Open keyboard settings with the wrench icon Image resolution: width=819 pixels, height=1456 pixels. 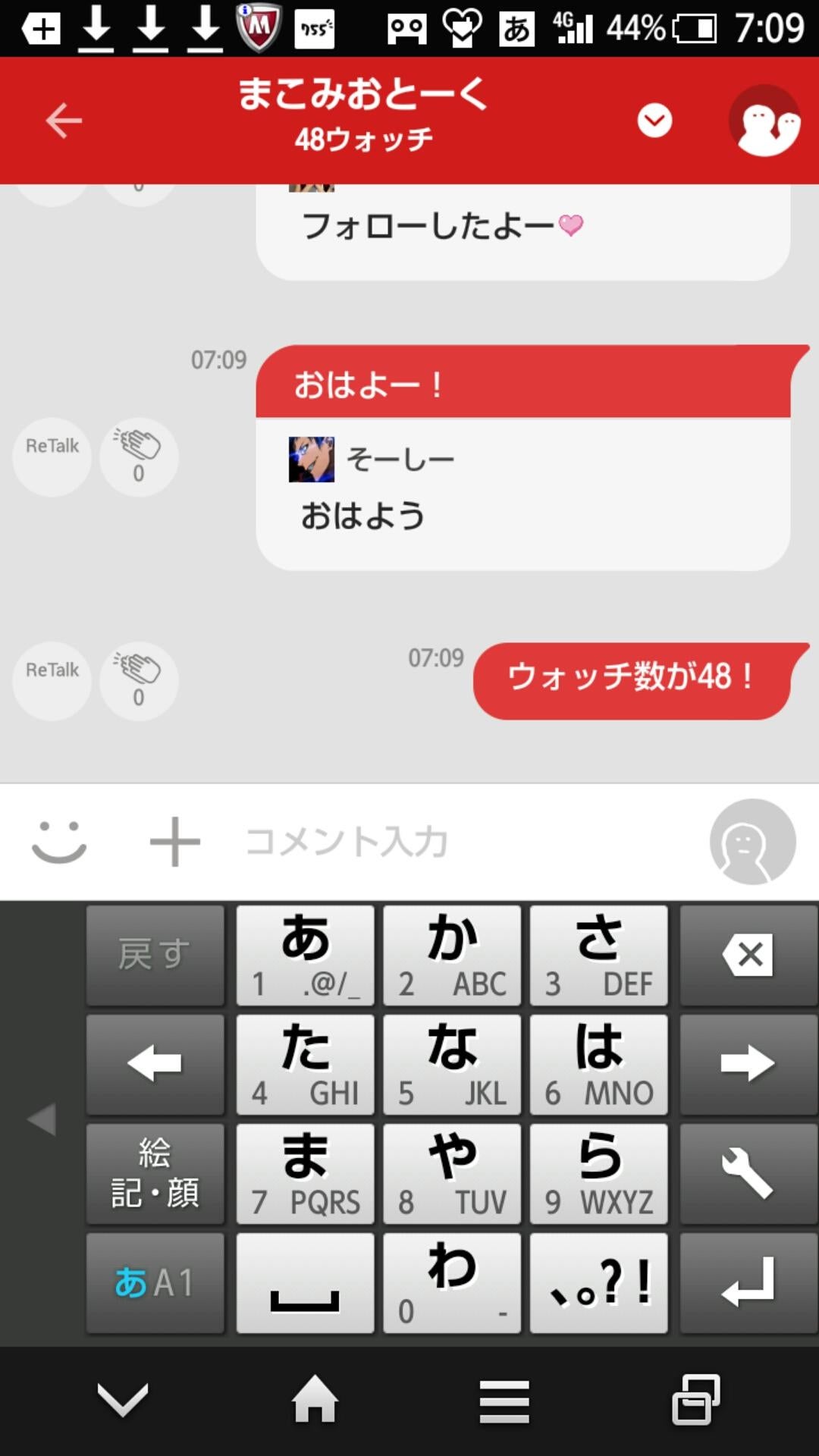(748, 1174)
